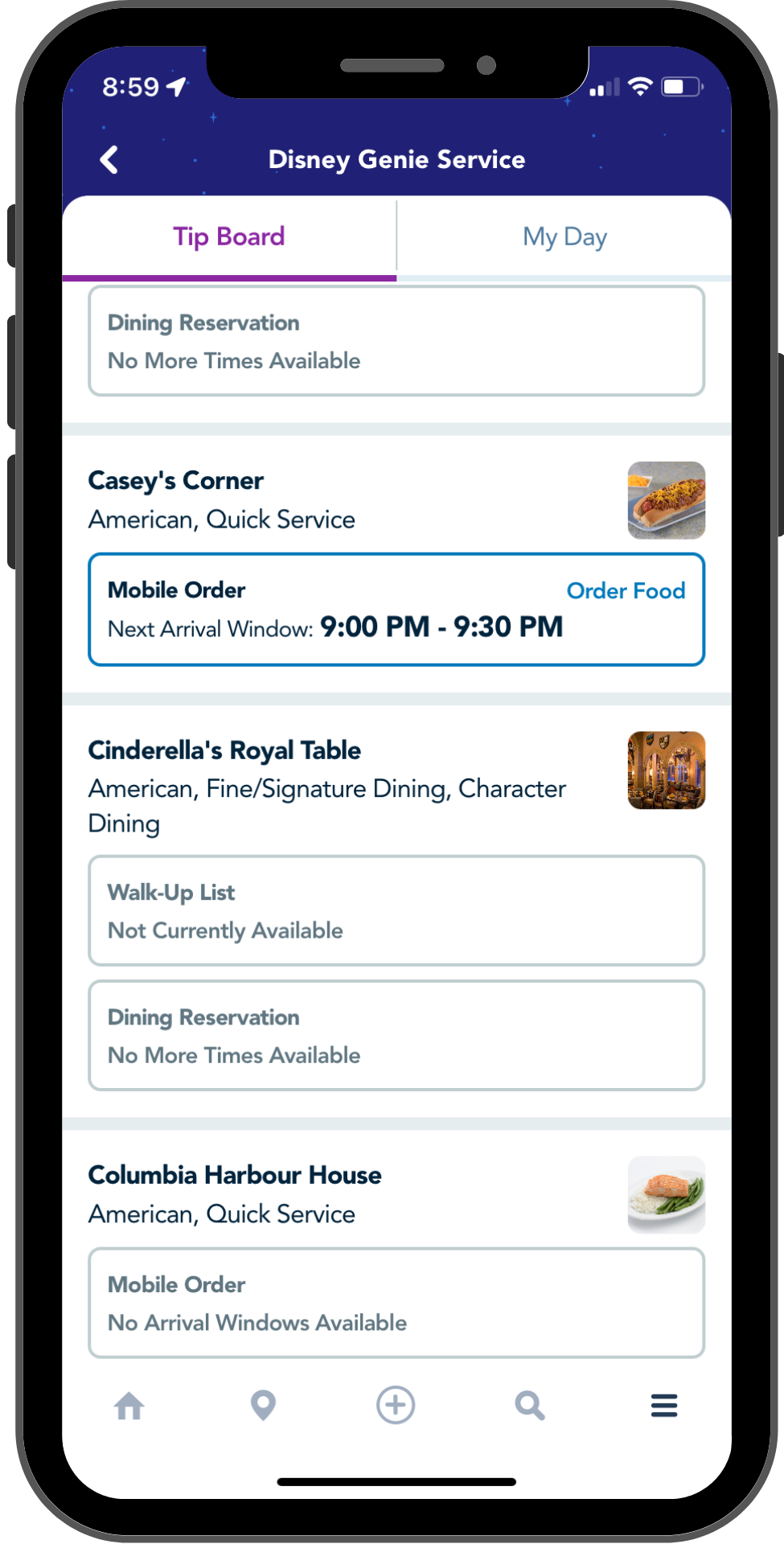Screen dimensions: 784x1544
Task: Open Casey's Corner restaurant details
Action: click(176, 481)
